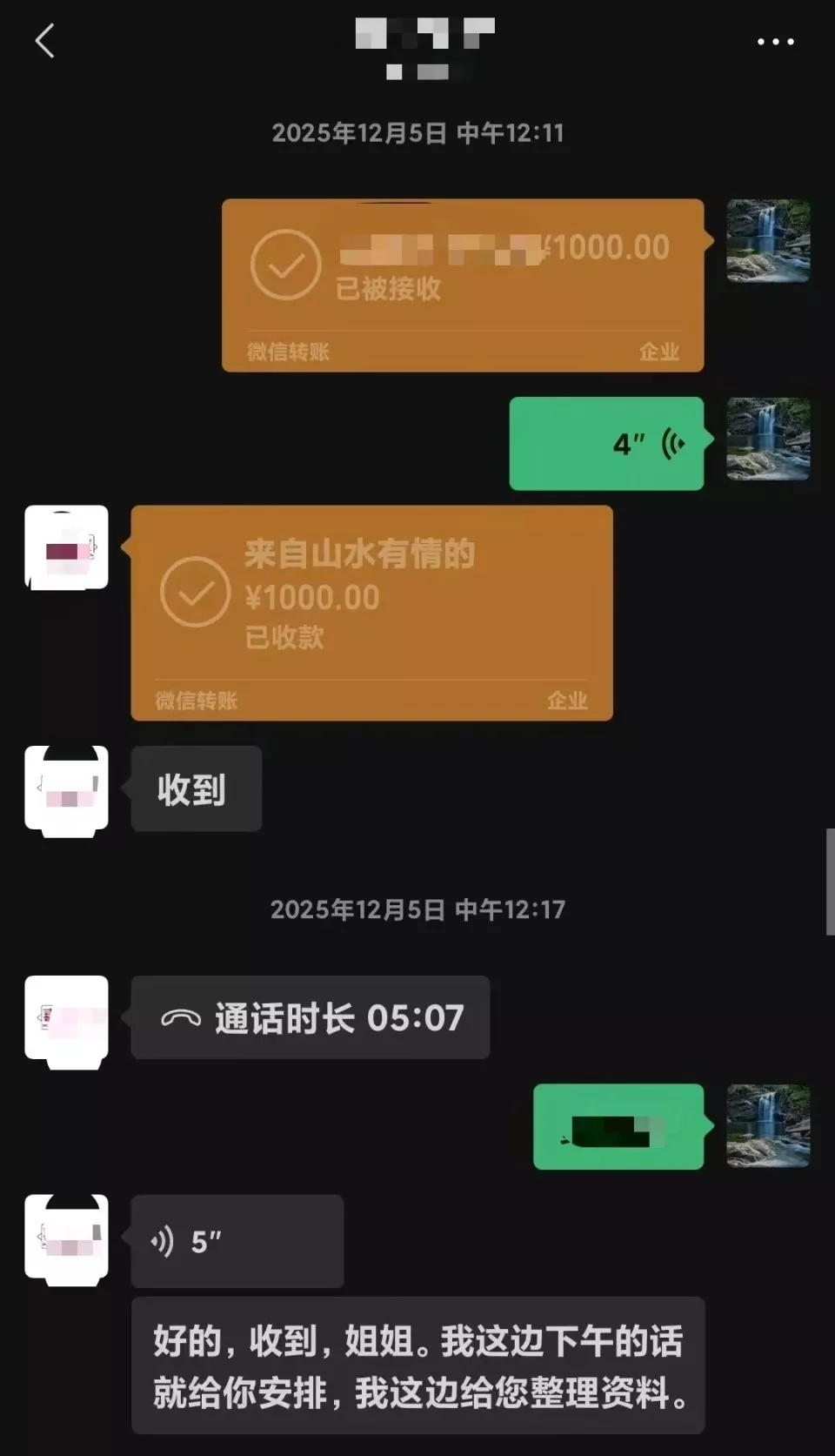Viewport: 835px width, 1456px height.
Task: Open the contact avatar beside 收到
Action: [x=67, y=788]
